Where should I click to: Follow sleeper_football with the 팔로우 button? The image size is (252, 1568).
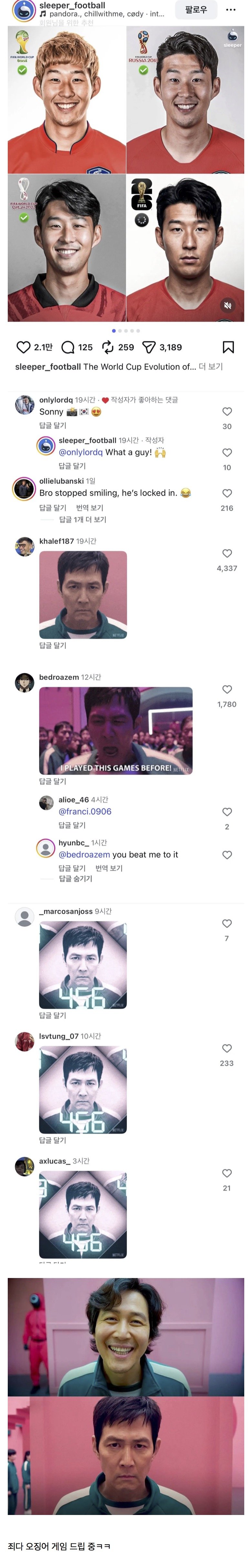click(x=196, y=9)
